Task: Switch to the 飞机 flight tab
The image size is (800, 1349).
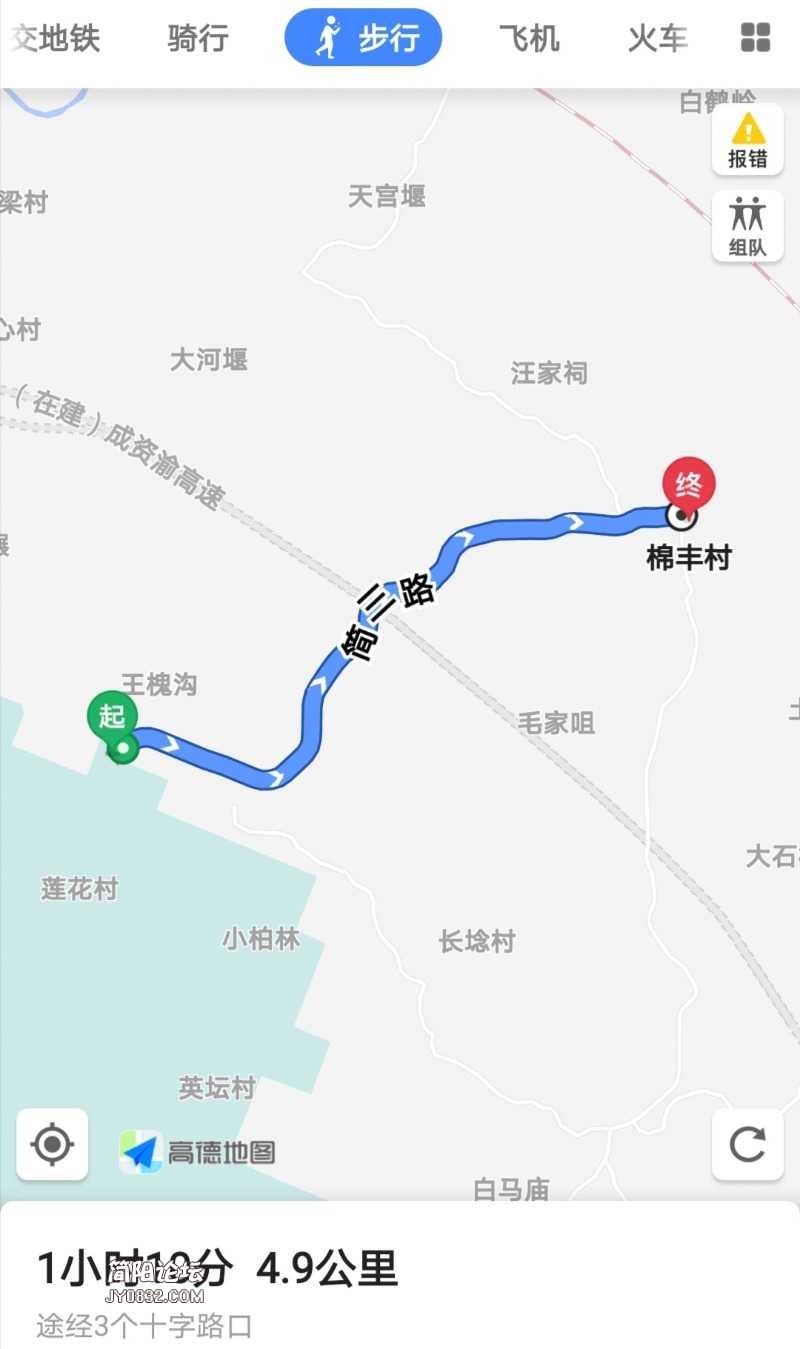Action: pyautogui.click(x=529, y=38)
